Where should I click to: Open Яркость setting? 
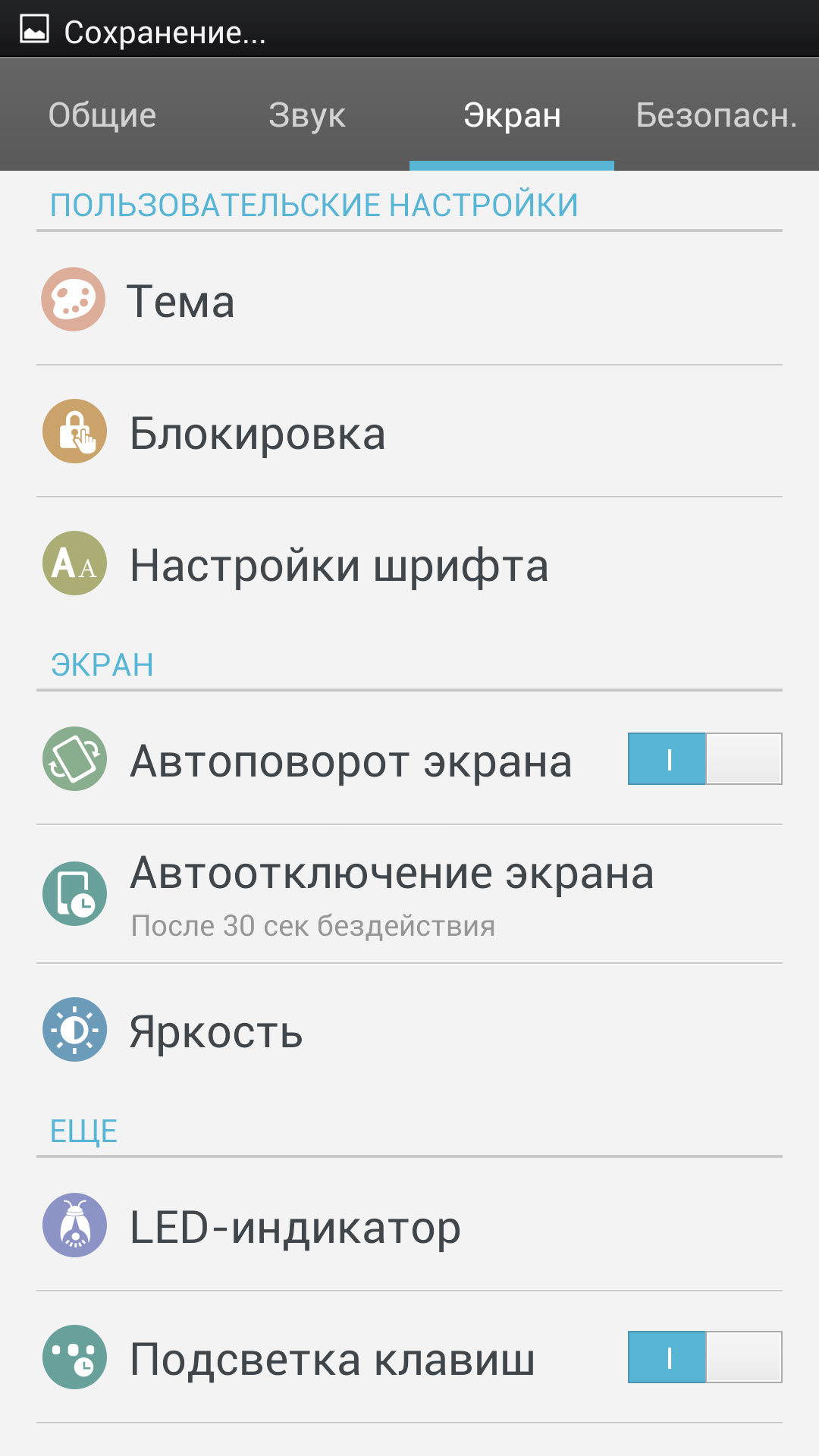point(409,1030)
